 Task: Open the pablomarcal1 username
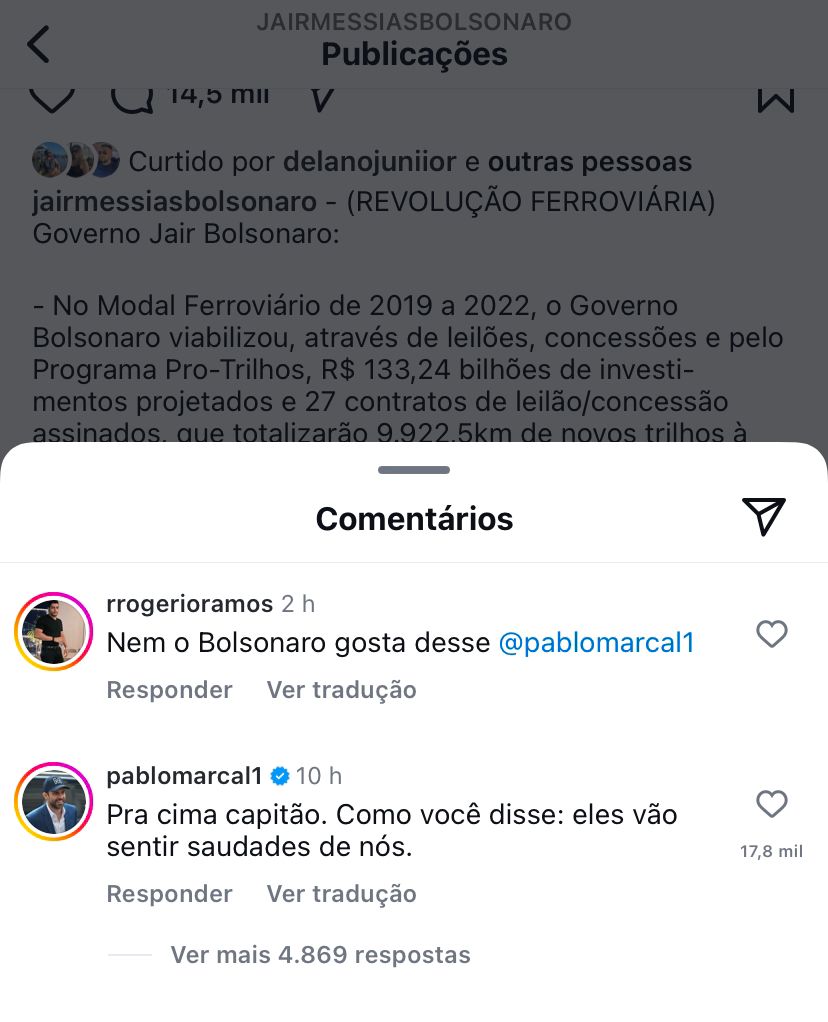[184, 776]
